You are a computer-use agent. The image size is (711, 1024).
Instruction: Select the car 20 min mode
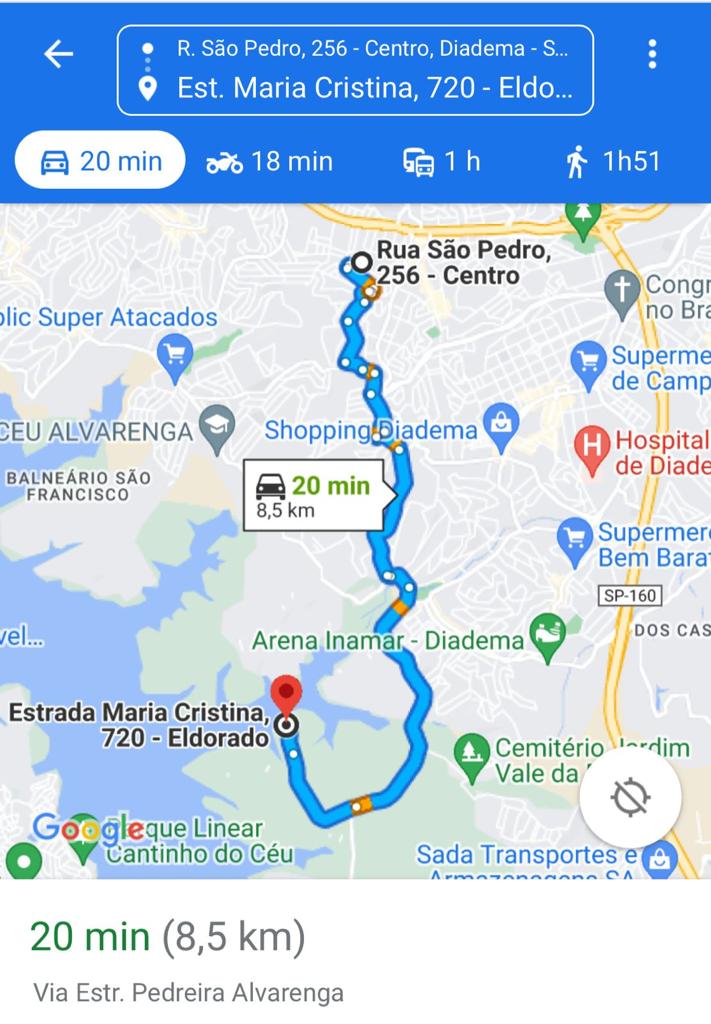(101, 161)
